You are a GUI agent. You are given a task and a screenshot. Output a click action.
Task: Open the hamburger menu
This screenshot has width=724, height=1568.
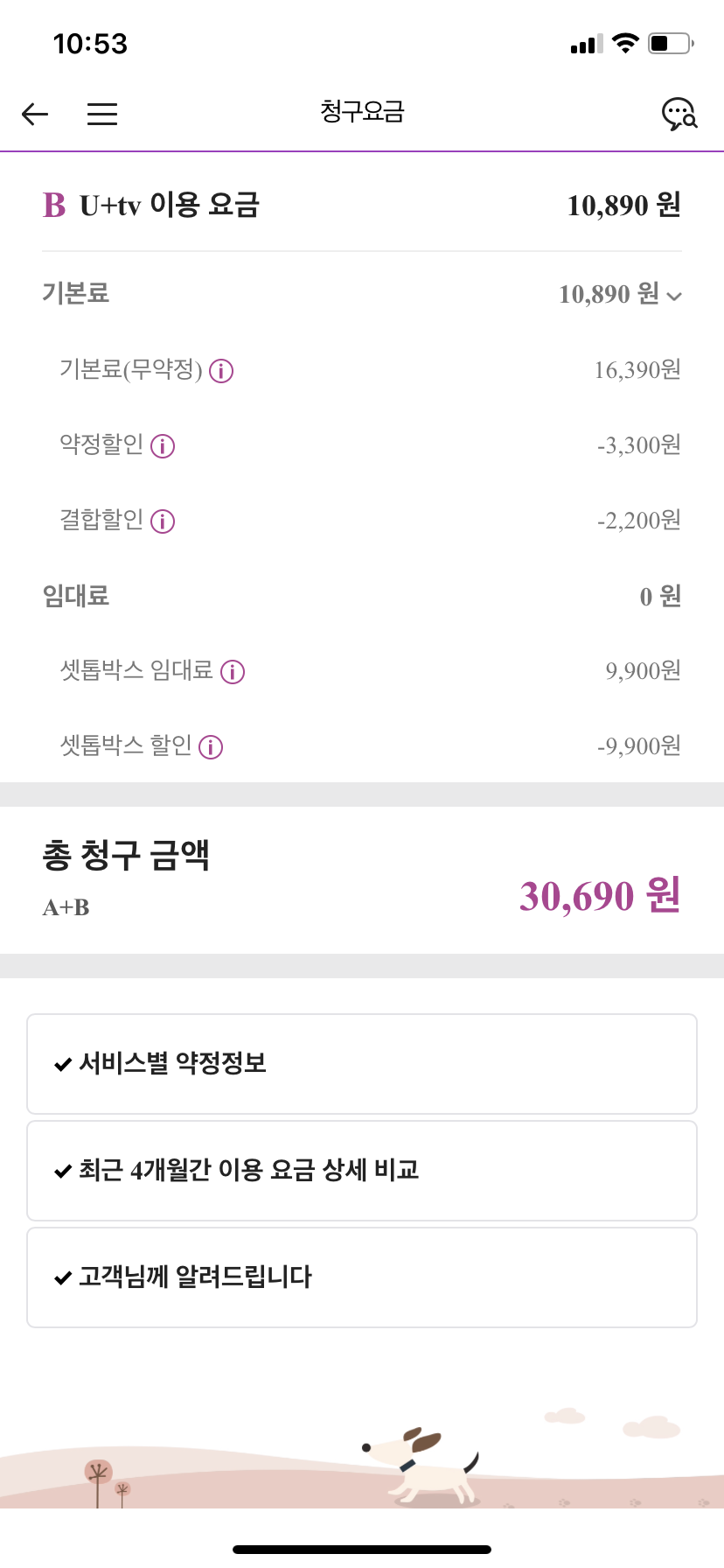[x=102, y=114]
